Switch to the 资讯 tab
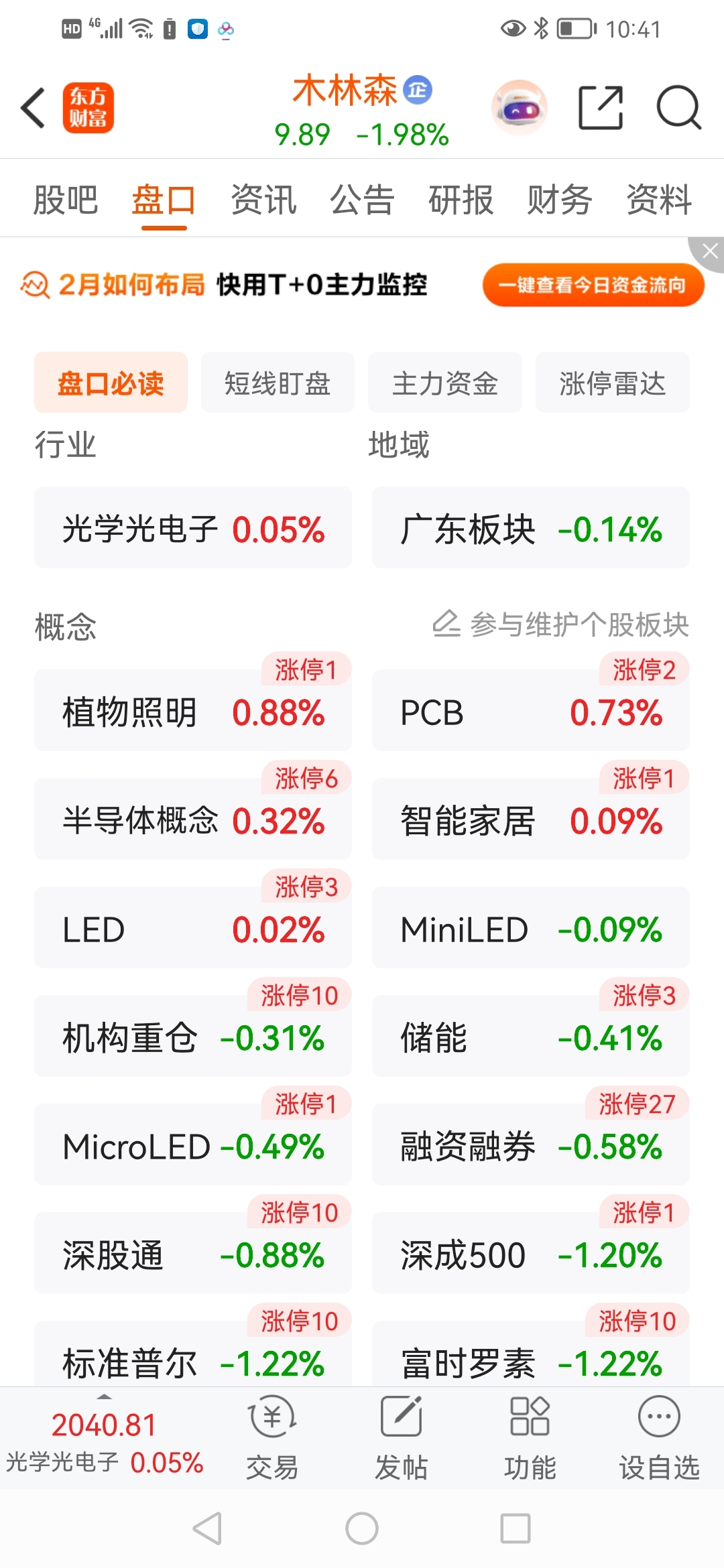This screenshot has height=1568, width=724. [263, 200]
